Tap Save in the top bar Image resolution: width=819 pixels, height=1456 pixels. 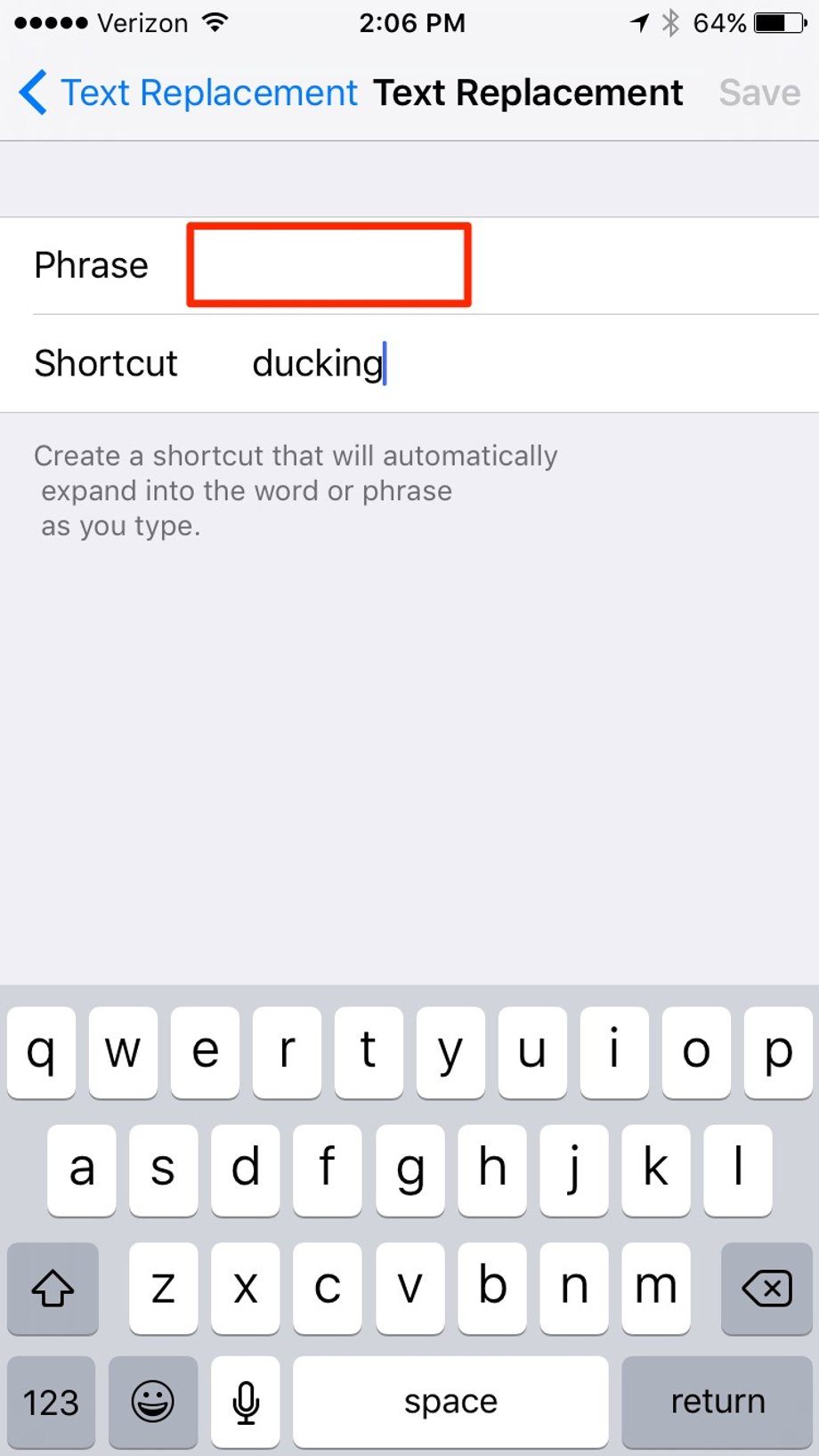coord(759,93)
